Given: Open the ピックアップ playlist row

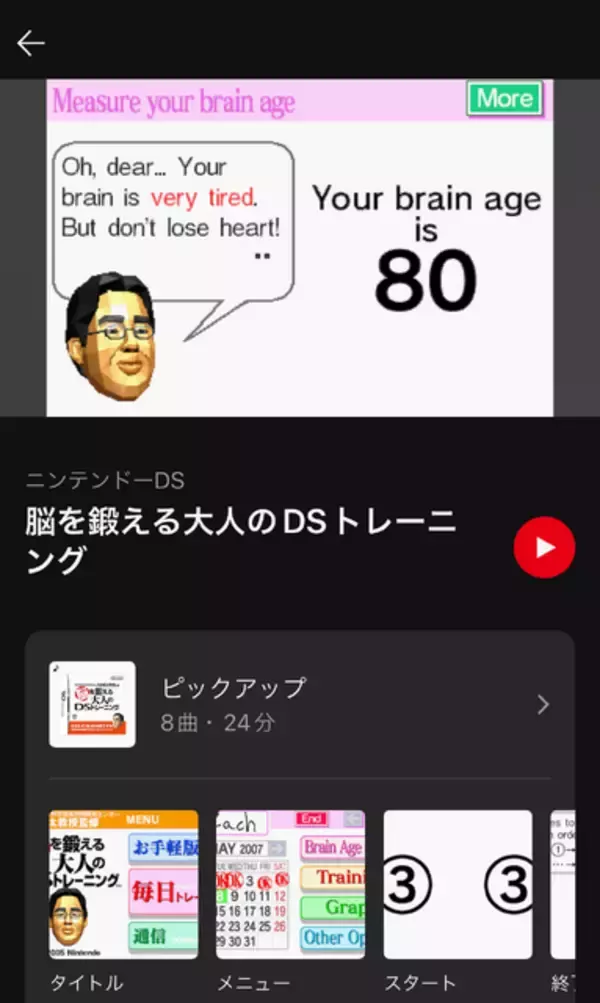Looking at the screenshot, I should tap(300, 704).
